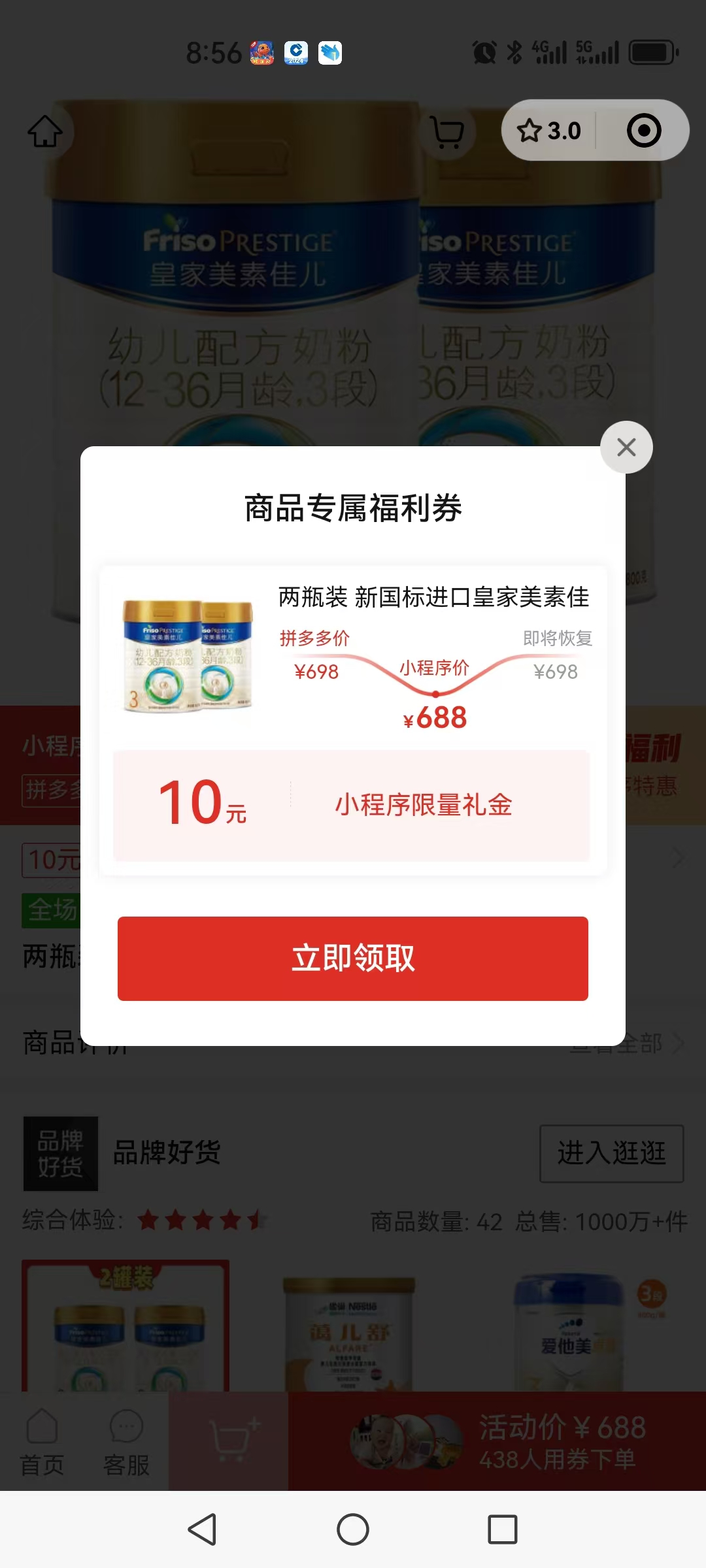Open the shopping cart icon
706x1568 pixels.
tap(448, 131)
